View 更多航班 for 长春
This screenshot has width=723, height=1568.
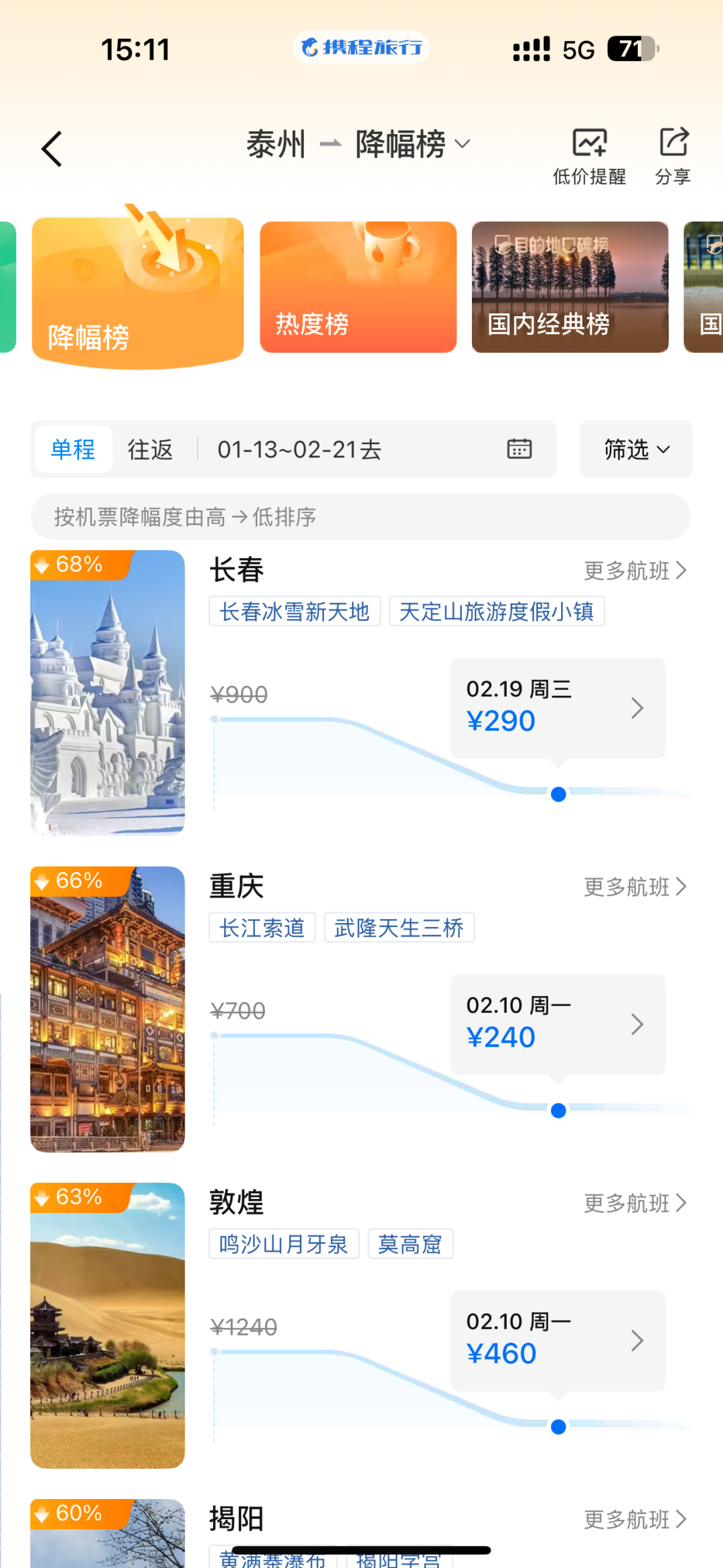635,571
